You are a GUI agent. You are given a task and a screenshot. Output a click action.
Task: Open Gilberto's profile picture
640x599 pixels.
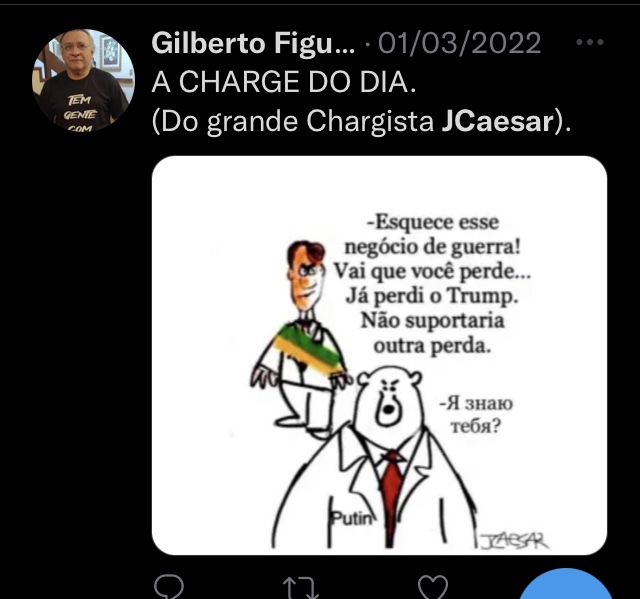tap(84, 80)
